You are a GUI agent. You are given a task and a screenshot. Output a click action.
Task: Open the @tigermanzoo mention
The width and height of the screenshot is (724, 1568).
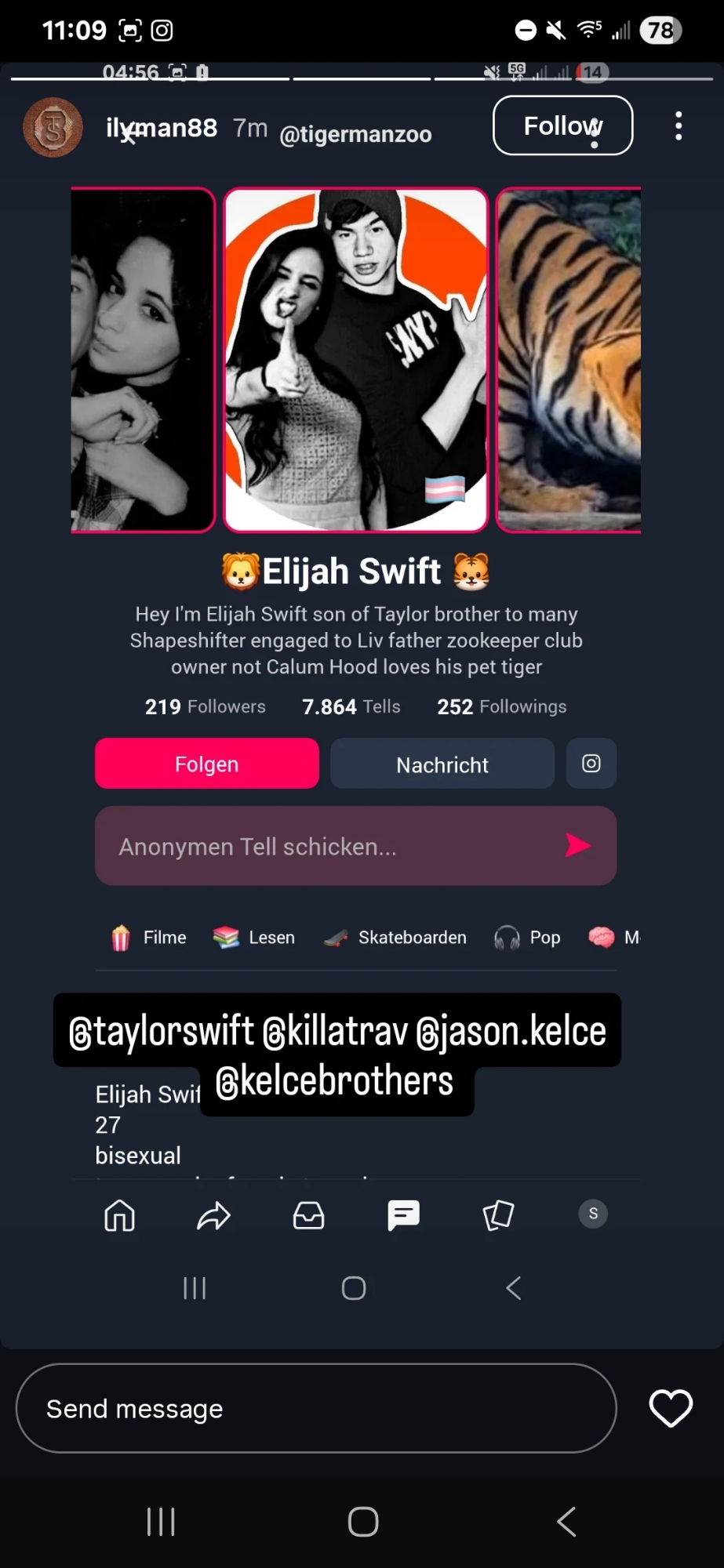(x=355, y=134)
